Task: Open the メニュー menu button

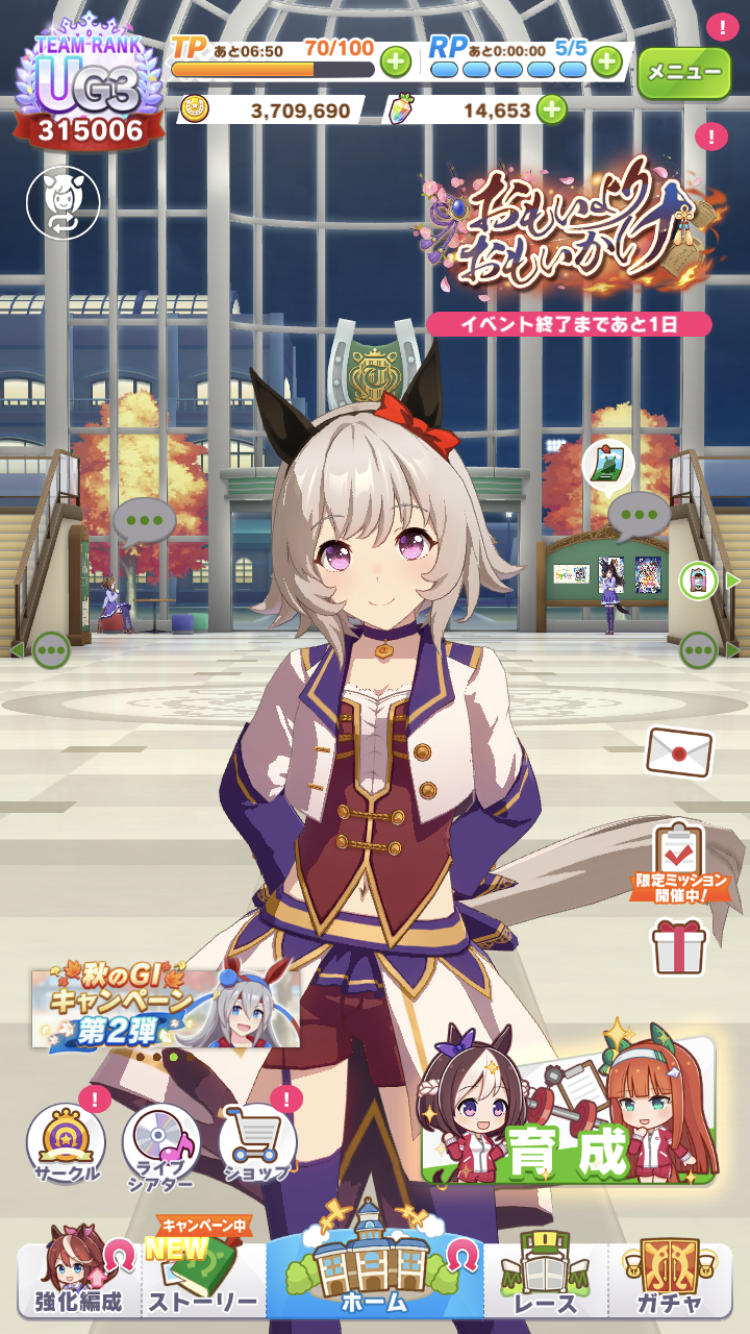Action: tap(684, 72)
